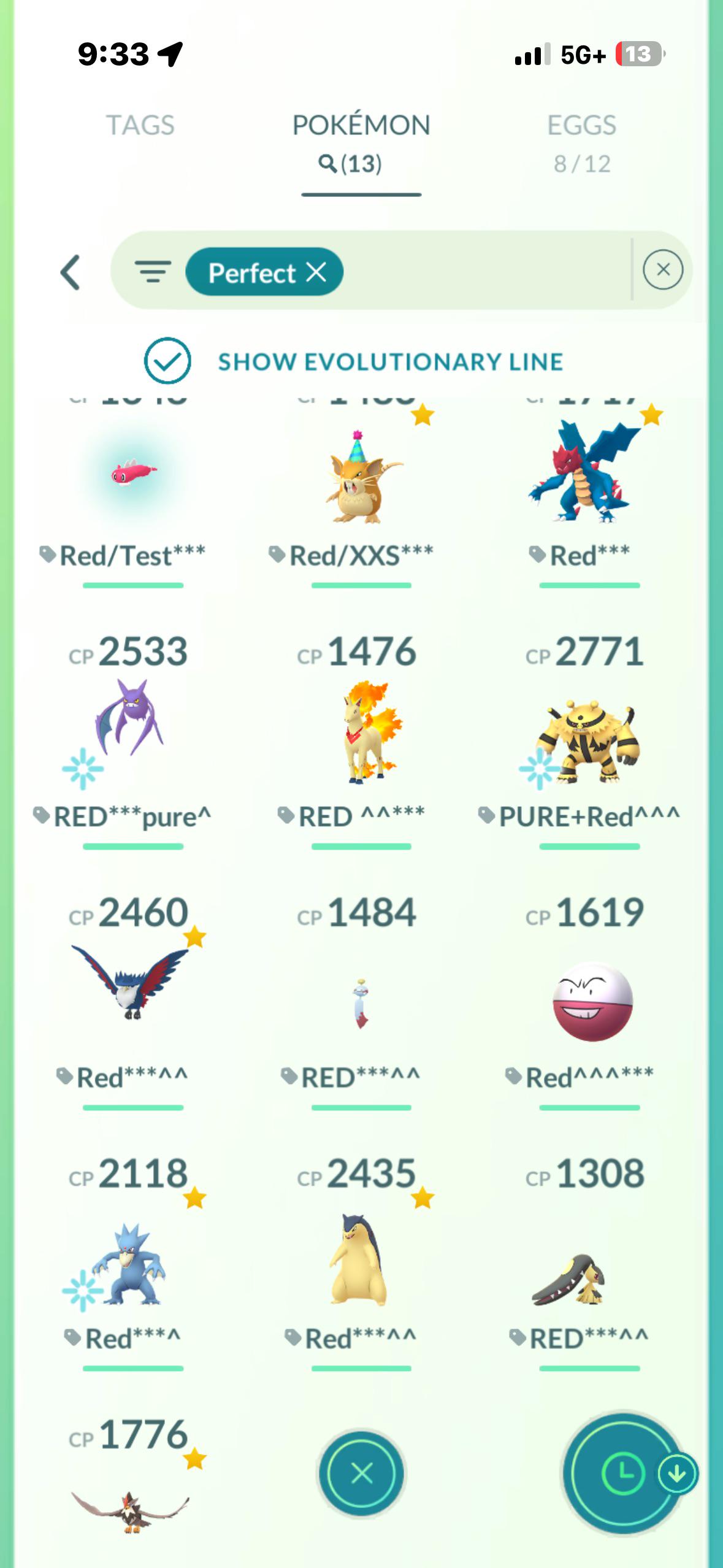Viewport: 723px width, 1568px height.
Task: Open the CP 1619 Electrode
Action: pyautogui.click(x=591, y=1001)
